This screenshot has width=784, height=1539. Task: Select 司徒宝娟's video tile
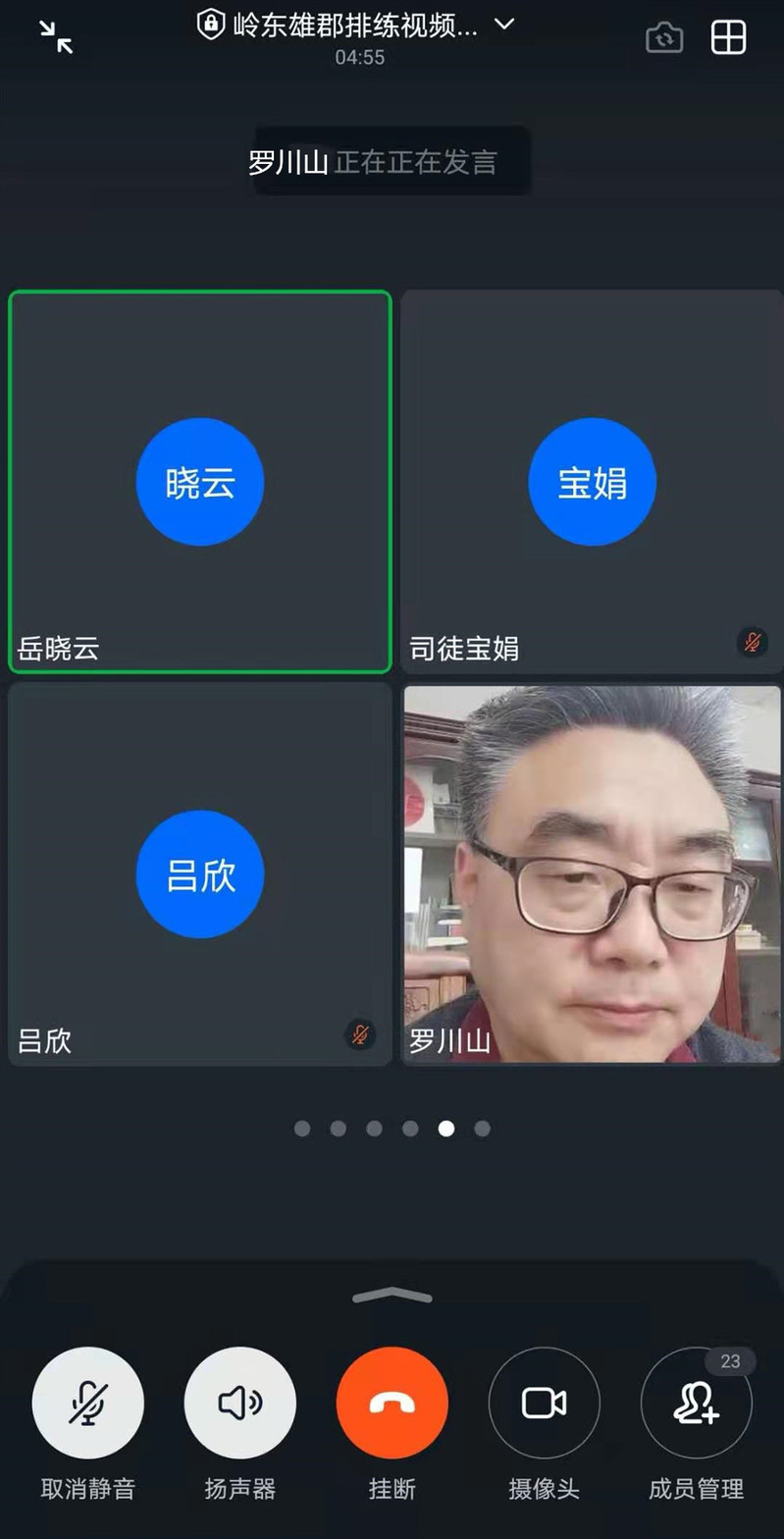click(x=592, y=481)
